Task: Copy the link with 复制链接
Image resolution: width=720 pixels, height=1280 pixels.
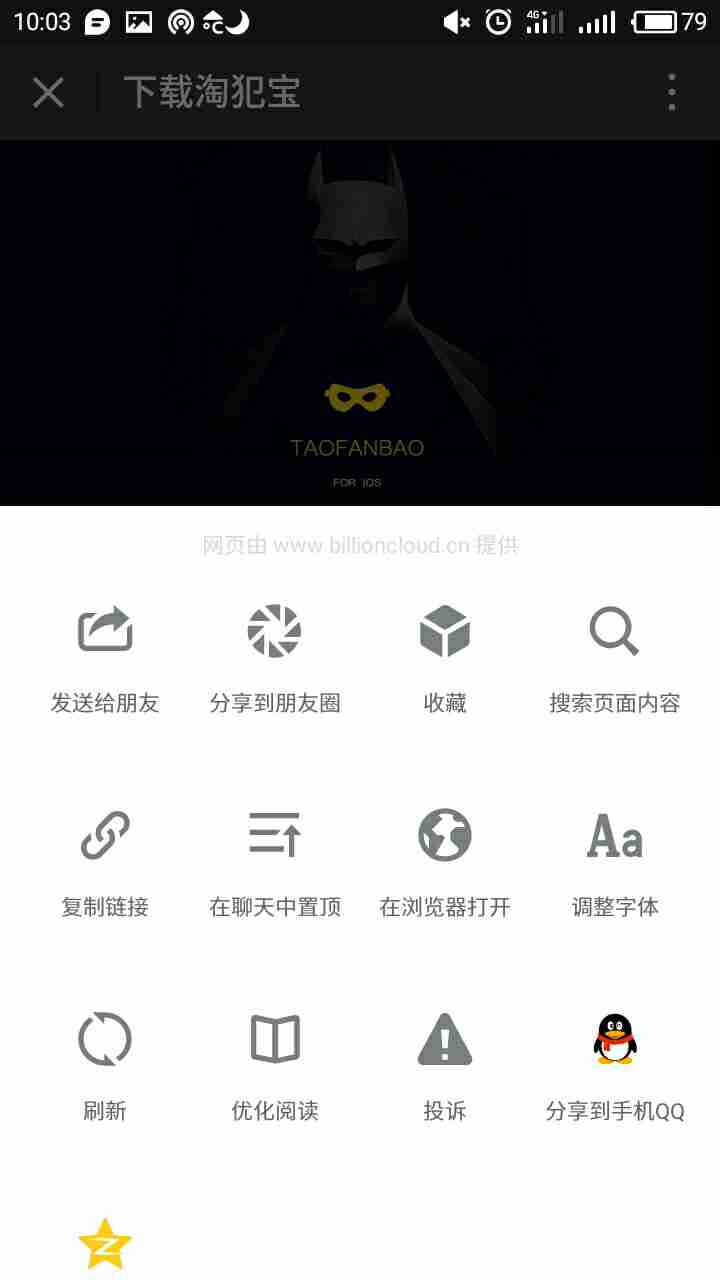Action: pos(105,864)
